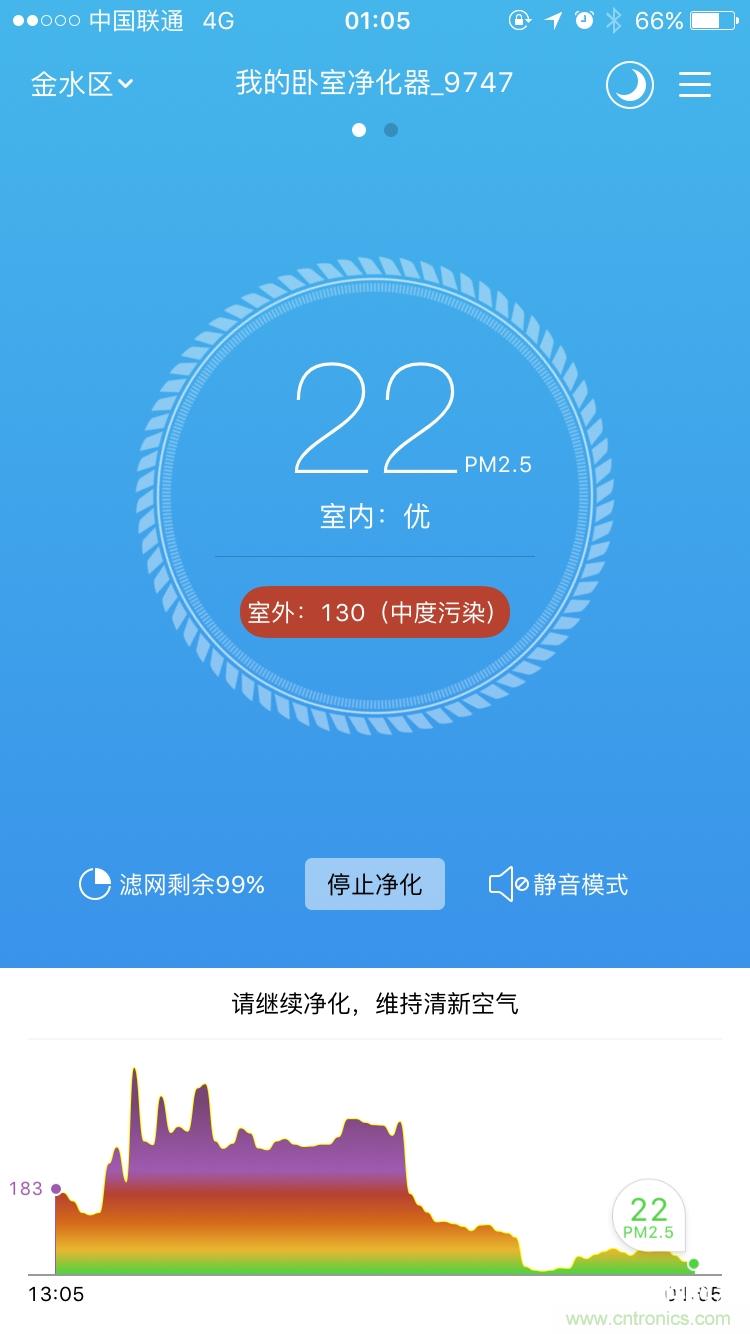Screen dimensions: 750x1334
Task: Tap the location arrow status icon
Action: (551, 18)
